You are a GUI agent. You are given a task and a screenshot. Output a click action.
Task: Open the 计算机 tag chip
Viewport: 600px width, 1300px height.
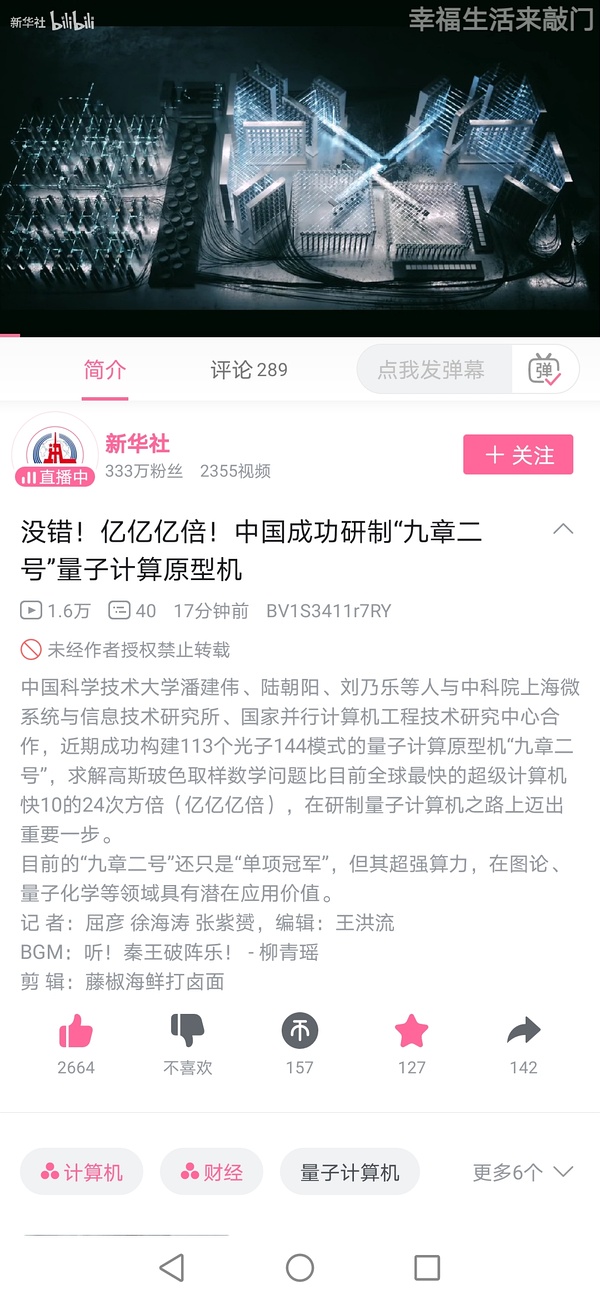point(82,1172)
